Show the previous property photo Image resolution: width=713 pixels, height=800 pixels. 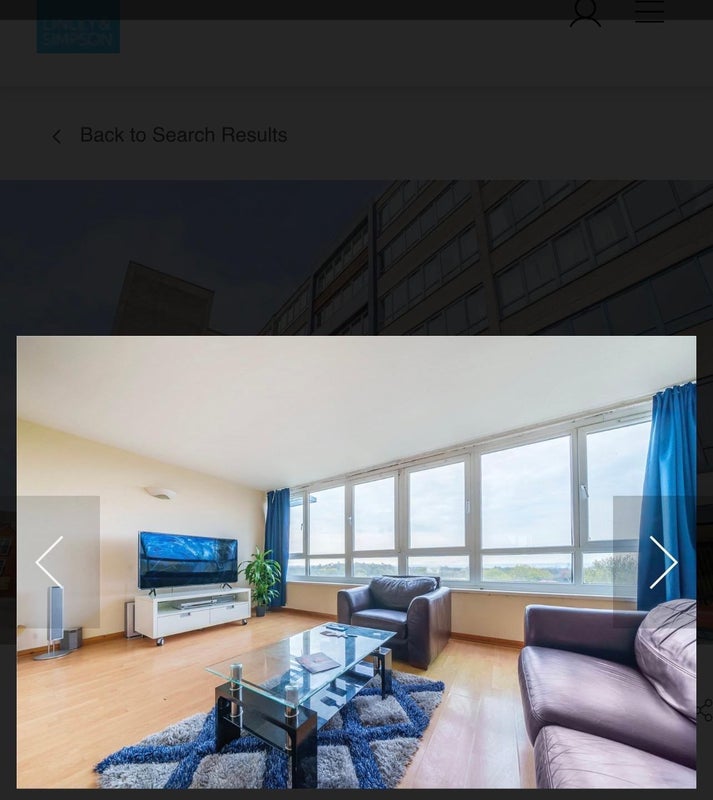pos(50,562)
